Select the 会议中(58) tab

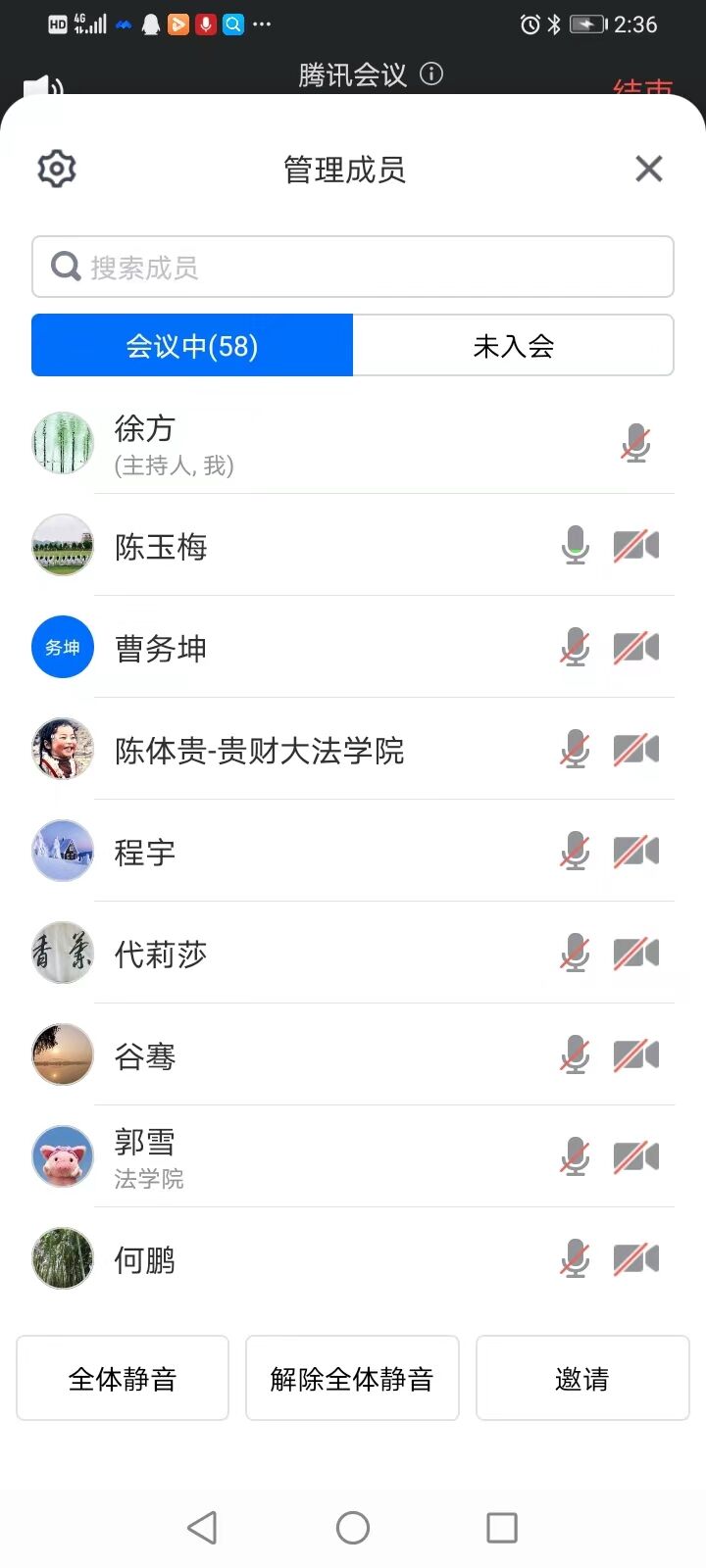(x=192, y=345)
